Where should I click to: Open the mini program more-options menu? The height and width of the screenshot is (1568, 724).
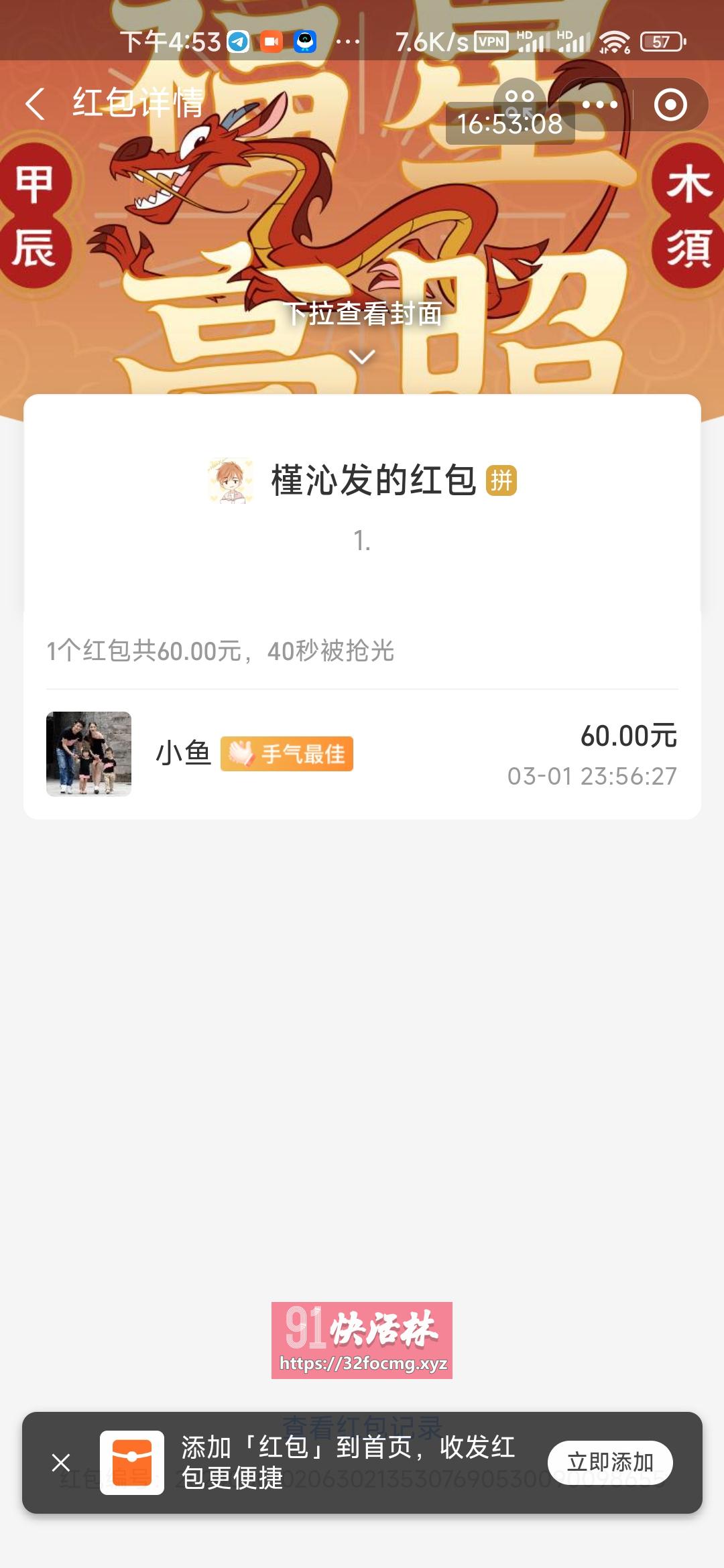click(600, 105)
